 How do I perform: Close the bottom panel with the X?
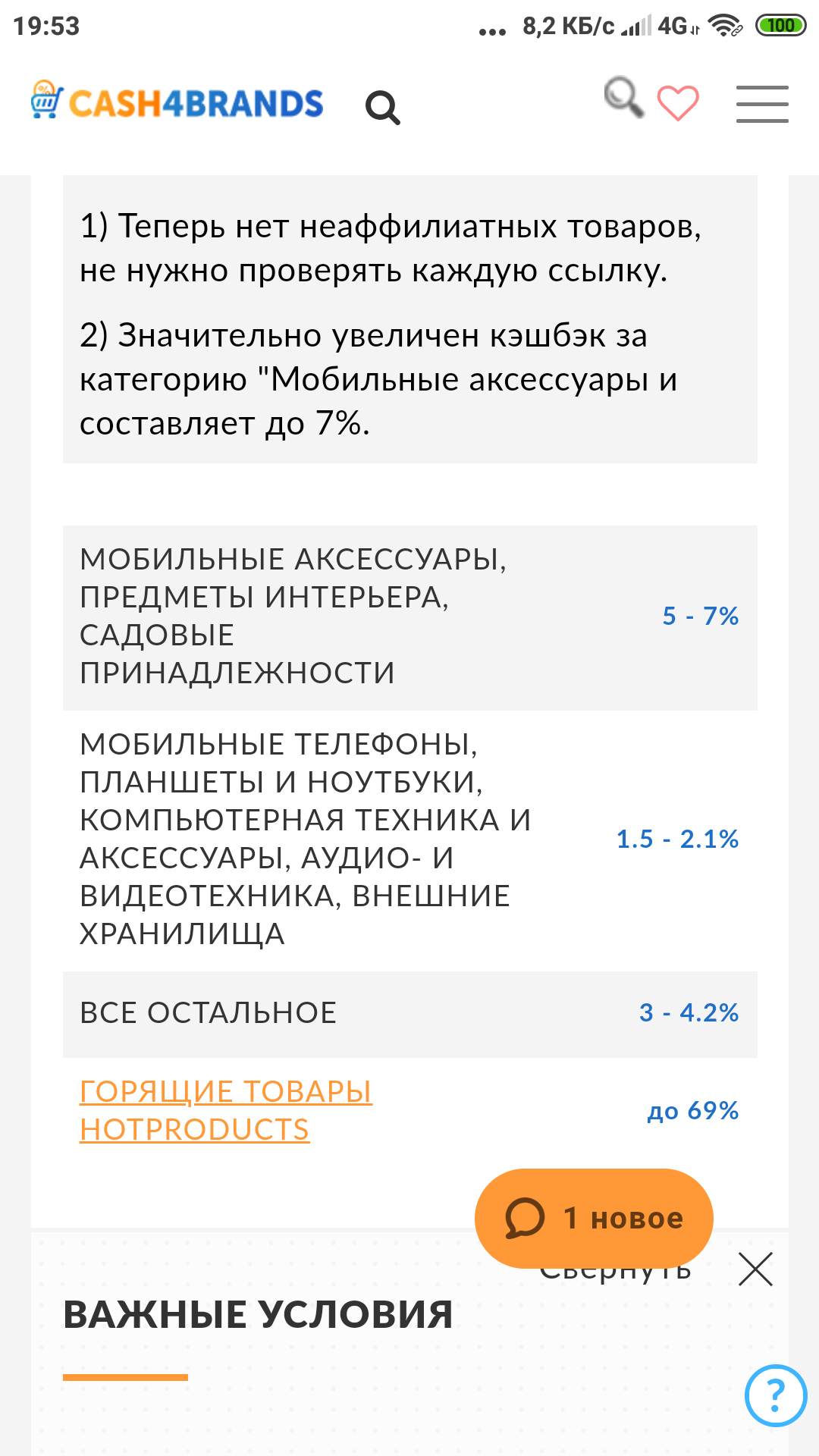pos(755,1269)
